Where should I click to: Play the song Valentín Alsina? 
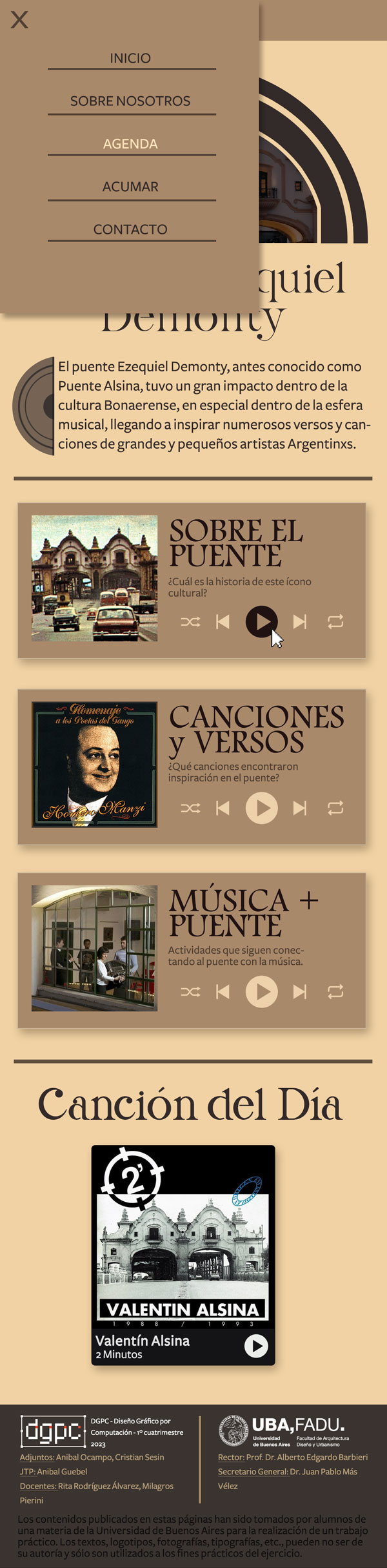[x=256, y=1346]
